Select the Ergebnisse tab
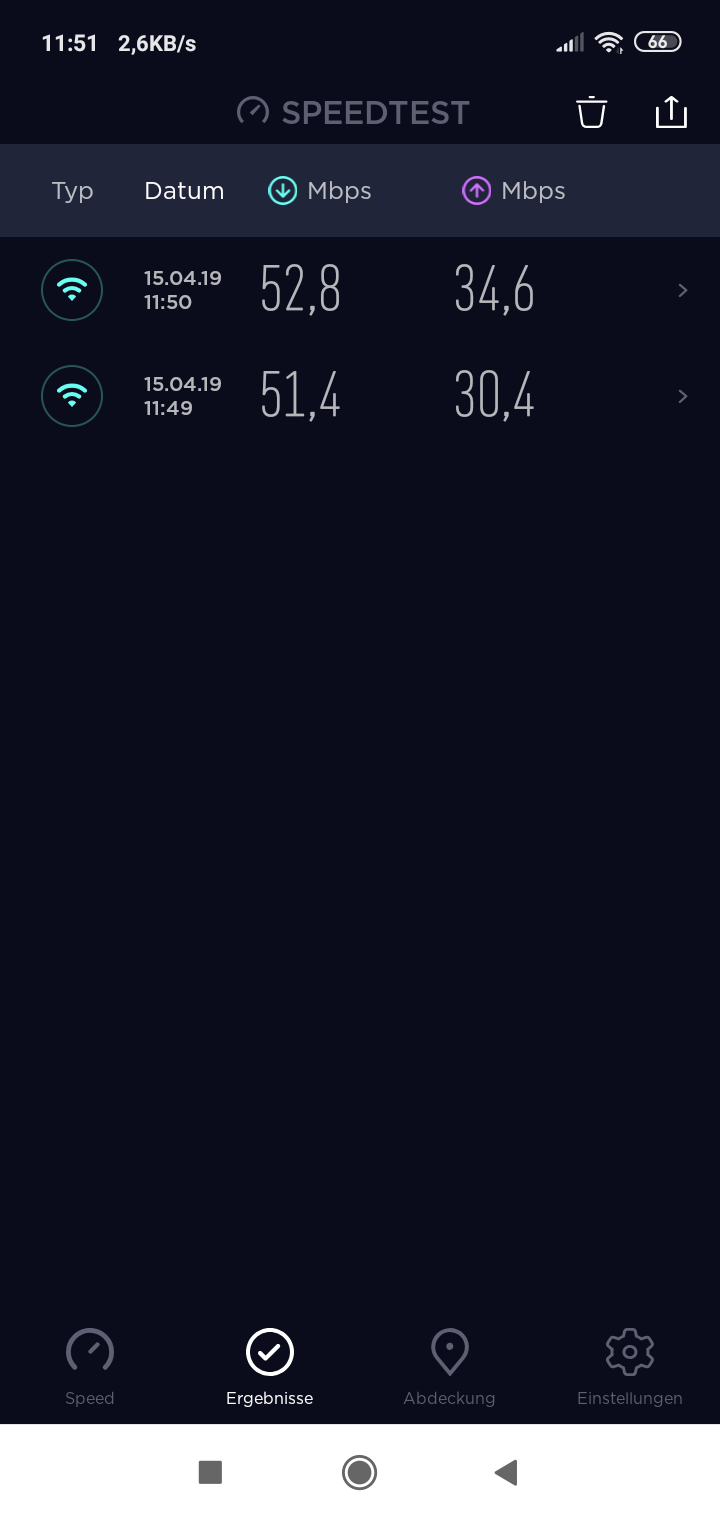 point(270,1366)
